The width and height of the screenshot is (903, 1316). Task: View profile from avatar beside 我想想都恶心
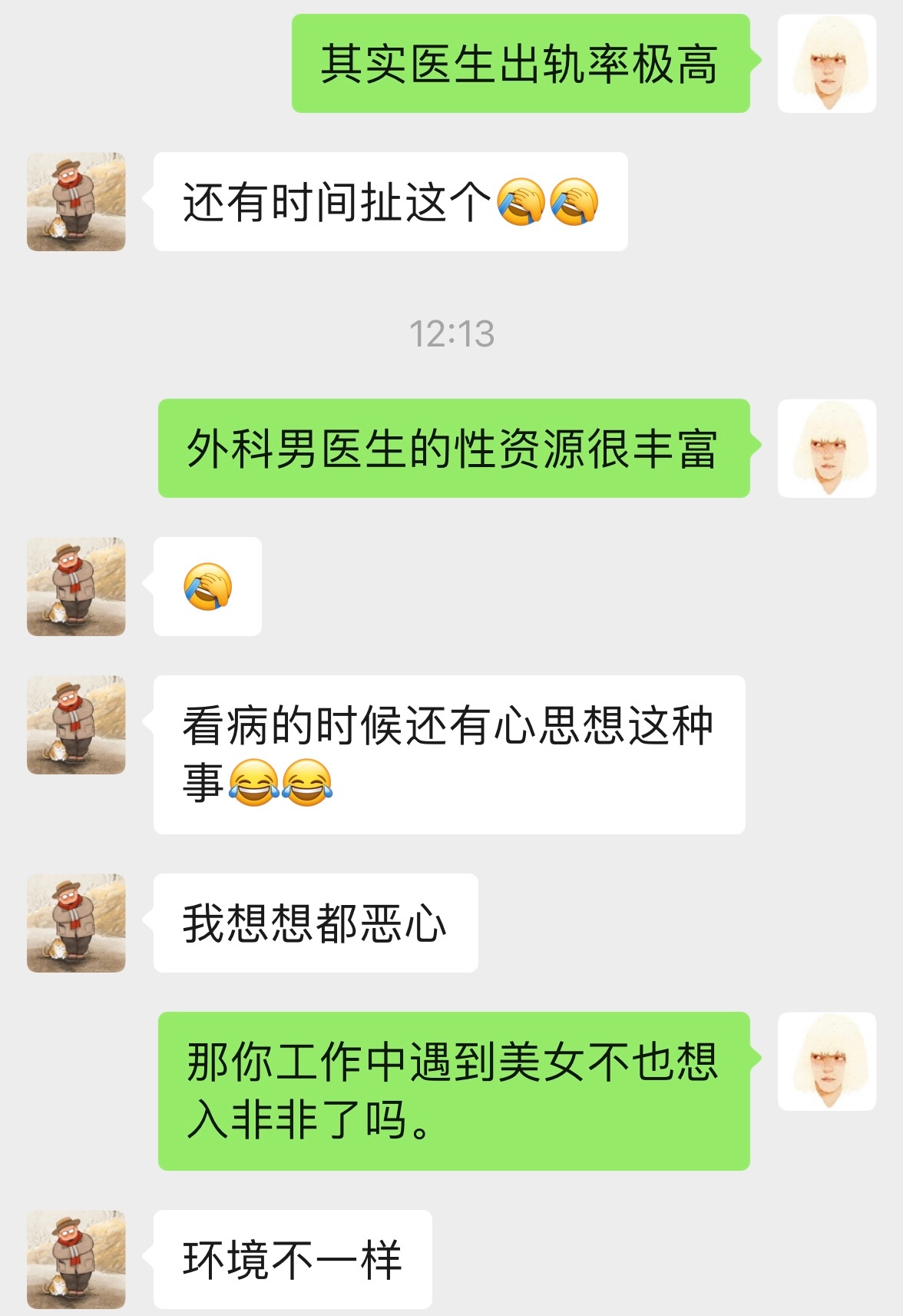coord(76,923)
